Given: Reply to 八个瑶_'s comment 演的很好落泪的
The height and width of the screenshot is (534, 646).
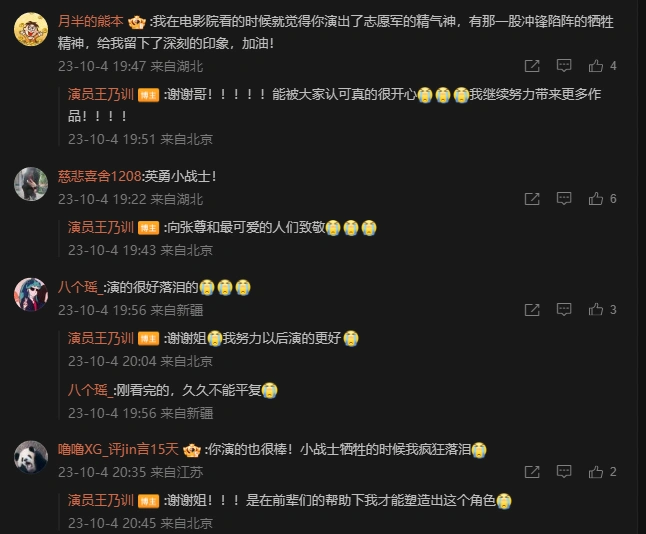Looking at the screenshot, I should pos(564,310).
